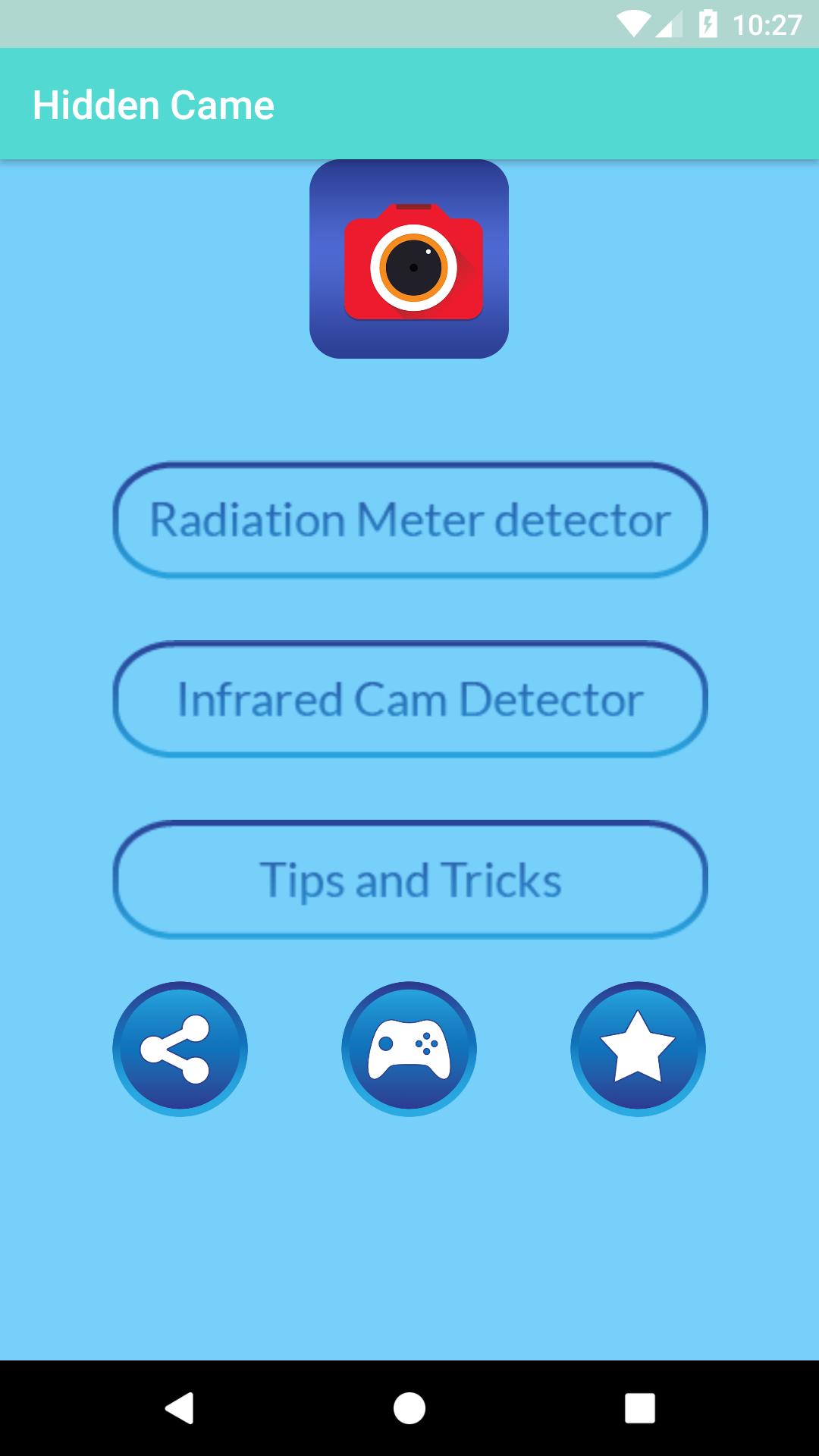Viewport: 819px width, 1456px height.
Task: Share the app via share icon
Action: 180,1049
